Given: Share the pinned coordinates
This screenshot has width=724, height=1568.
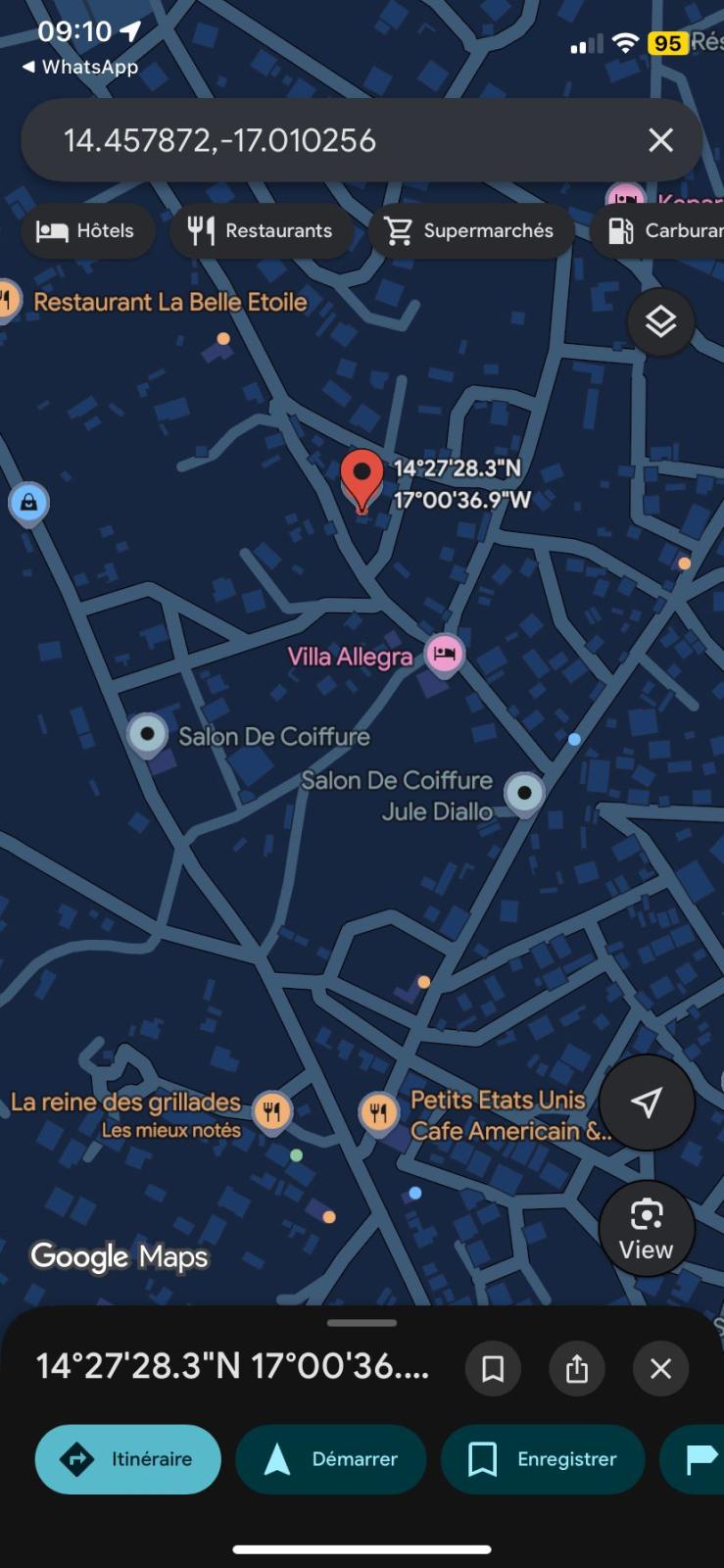Looking at the screenshot, I should click(x=577, y=1368).
